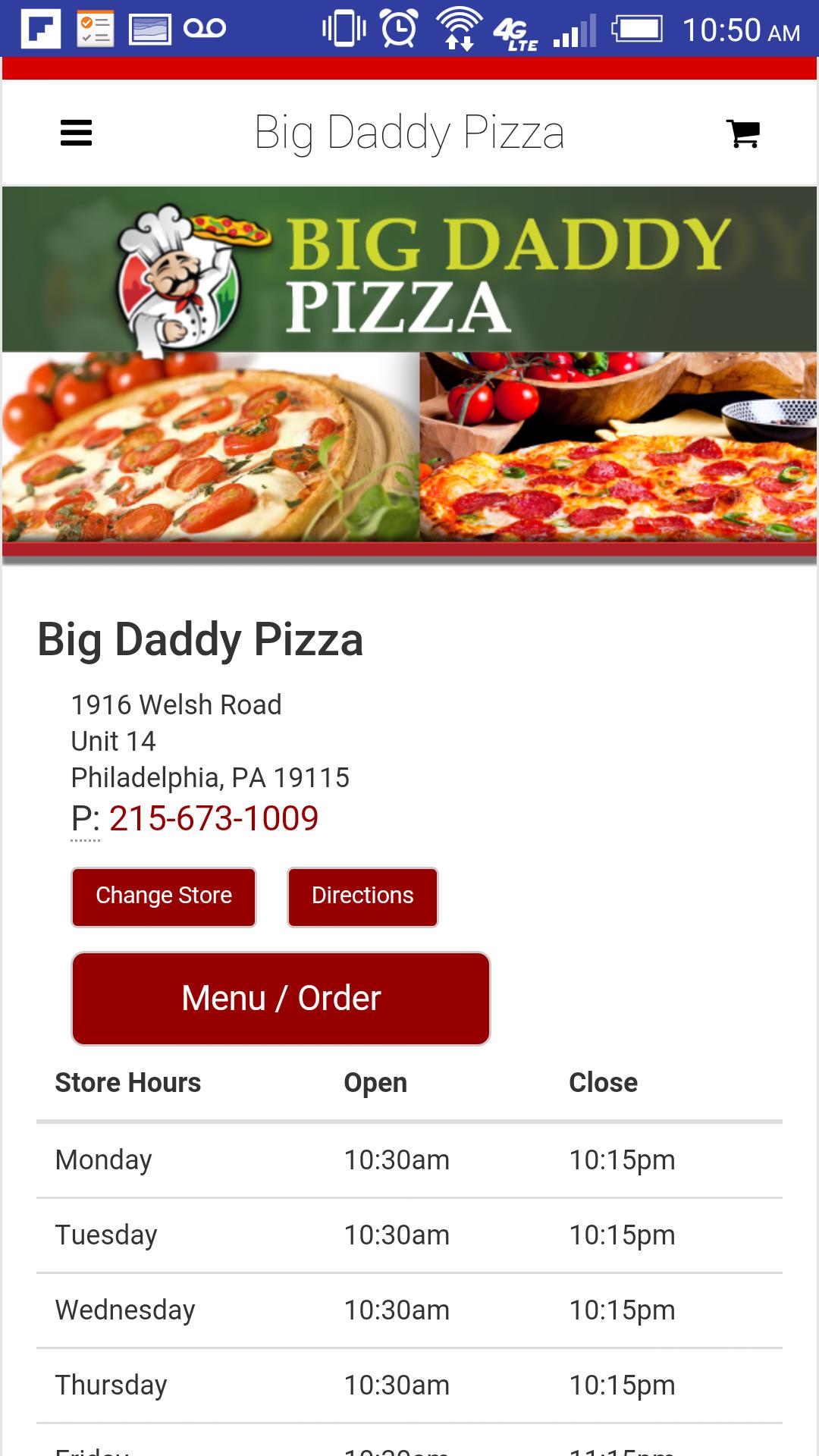Screen dimensions: 819x1456
Task: Select the Philadelphia, PA address line
Action: click(x=211, y=777)
